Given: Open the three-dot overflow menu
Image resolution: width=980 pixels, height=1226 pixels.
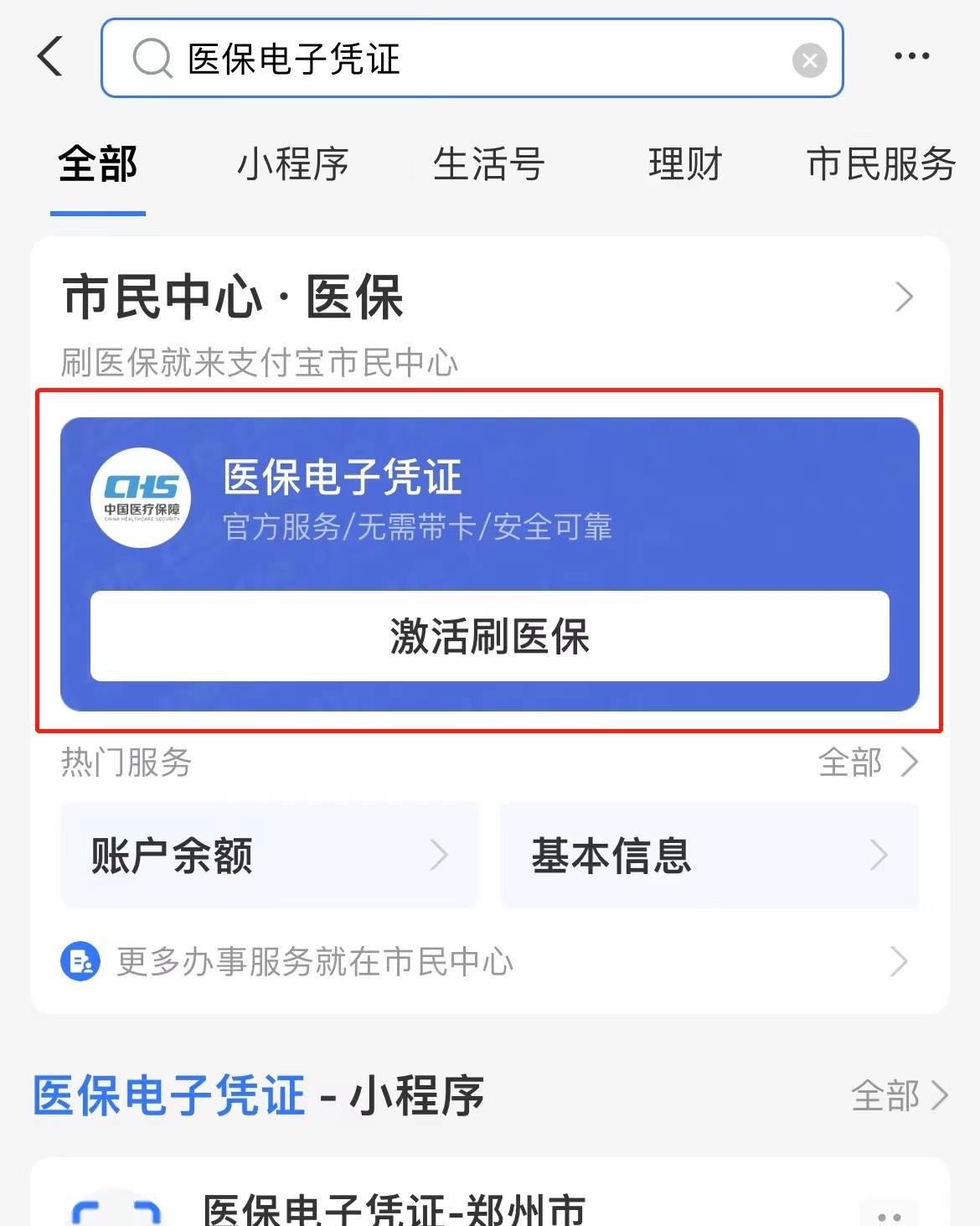Looking at the screenshot, I should point(911,57).
